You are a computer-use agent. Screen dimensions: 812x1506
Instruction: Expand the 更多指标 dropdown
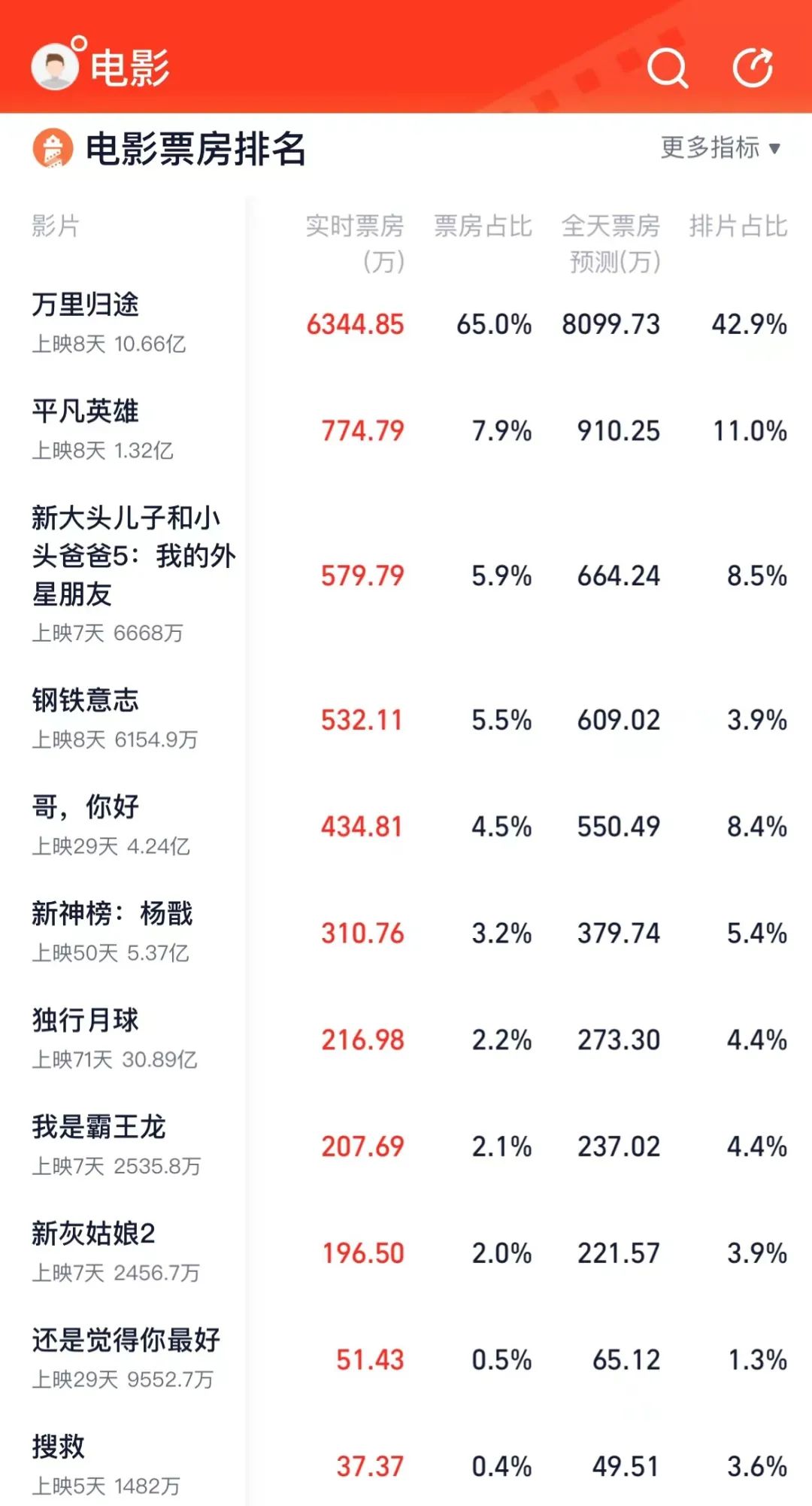click(x=720, y=147)
